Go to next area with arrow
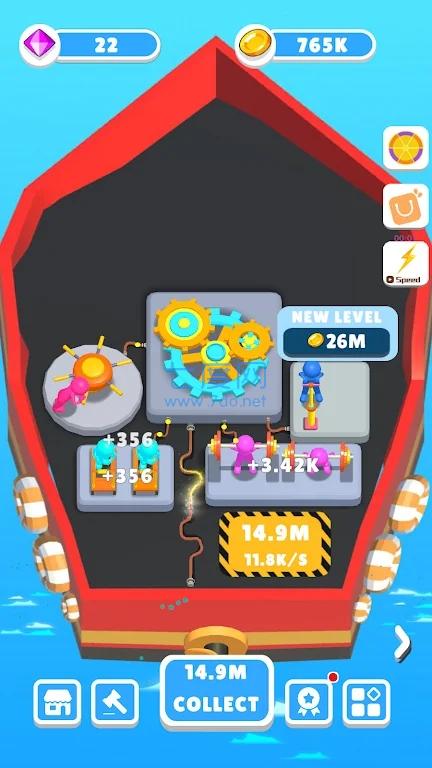 403,642
